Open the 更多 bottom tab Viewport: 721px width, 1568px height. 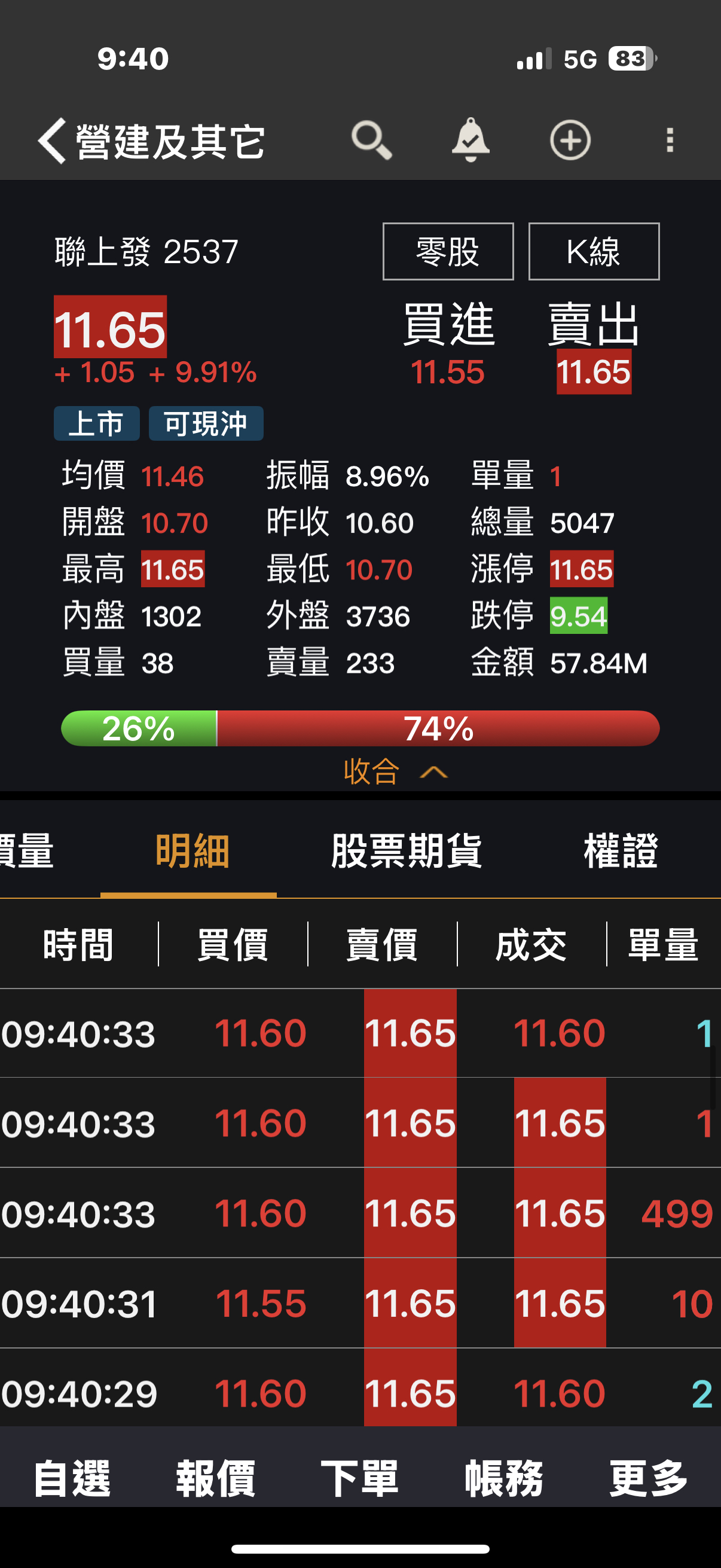coord(649,1478)
